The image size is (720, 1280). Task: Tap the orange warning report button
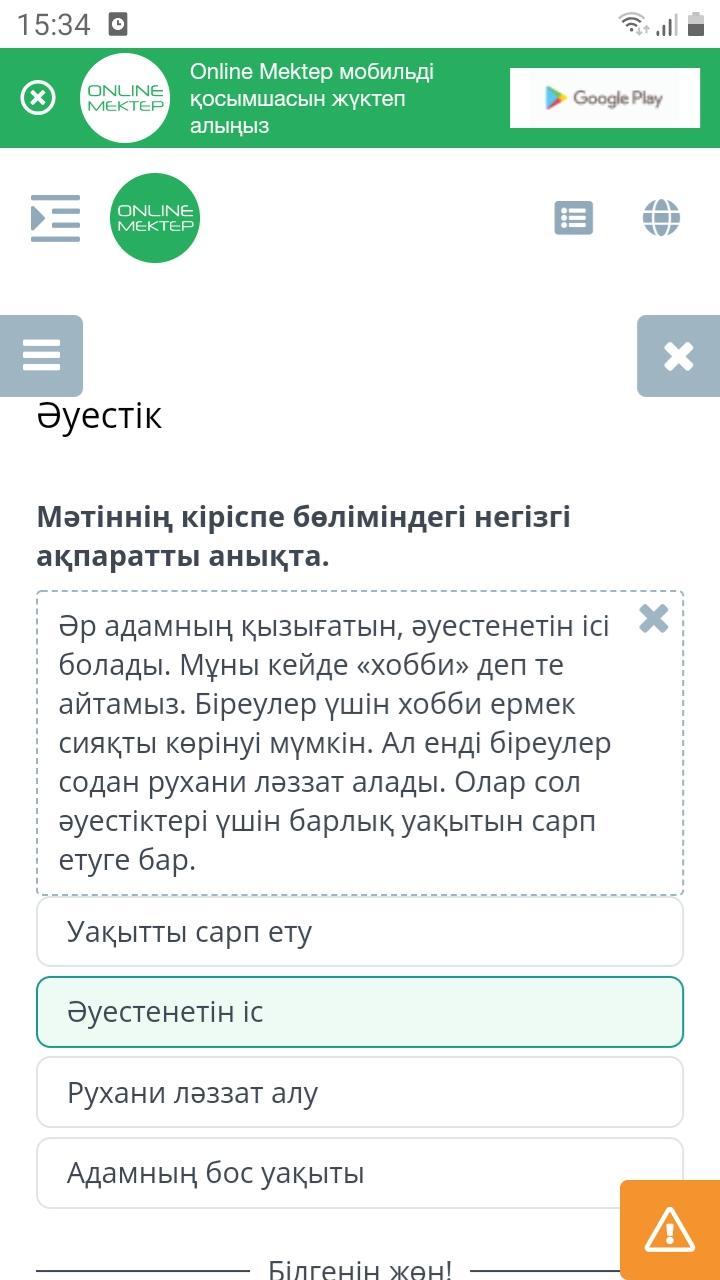[x=670, y=1229]
